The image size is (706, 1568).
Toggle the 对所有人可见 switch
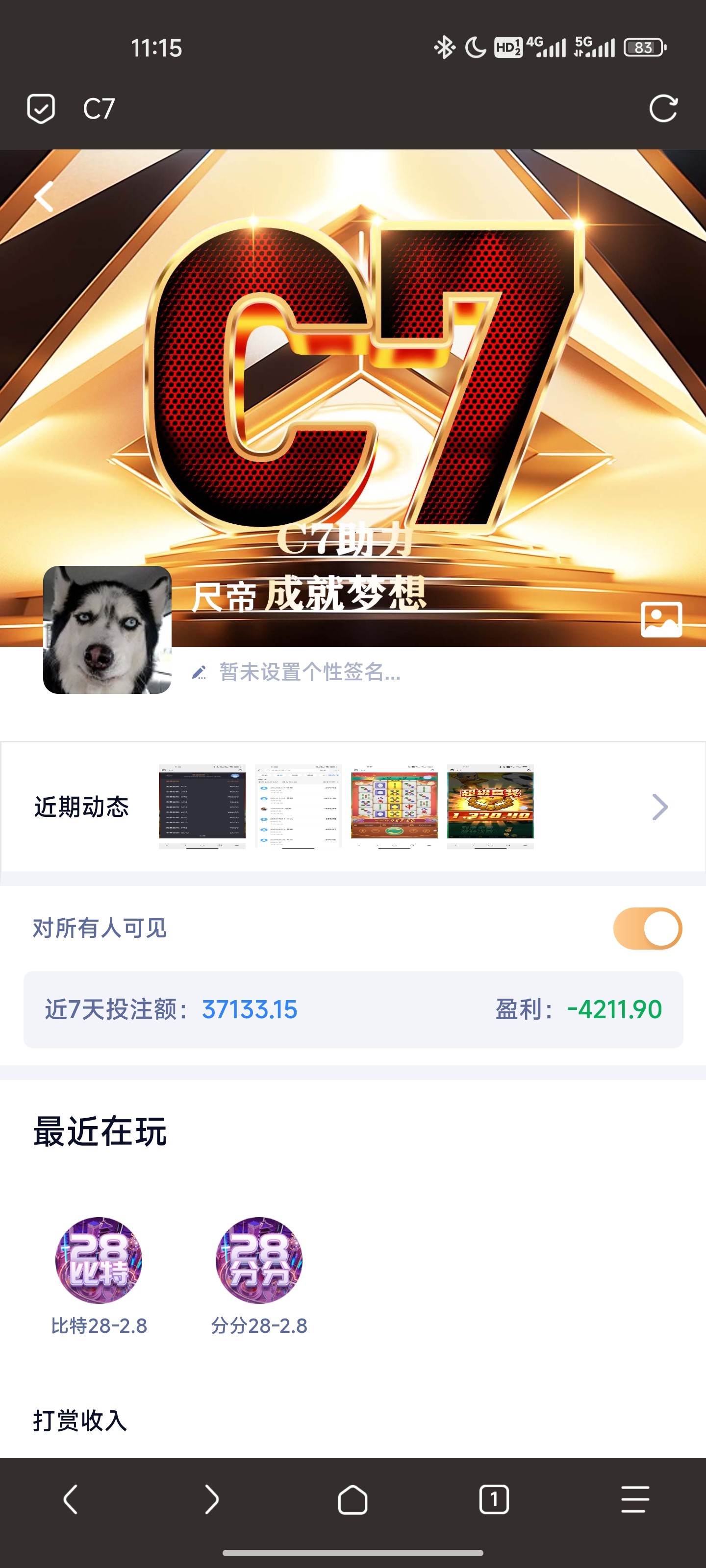(x=647, y=928)
